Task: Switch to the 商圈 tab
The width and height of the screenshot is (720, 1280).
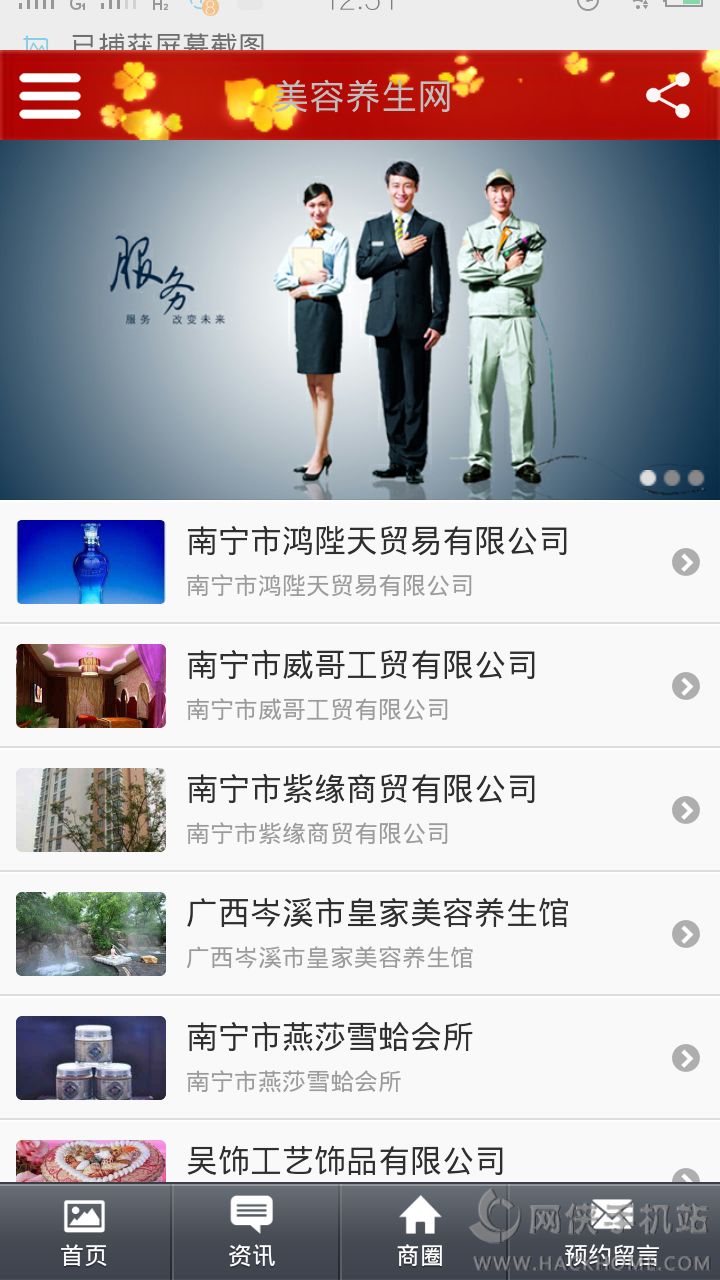Action: coord(420,1232)
